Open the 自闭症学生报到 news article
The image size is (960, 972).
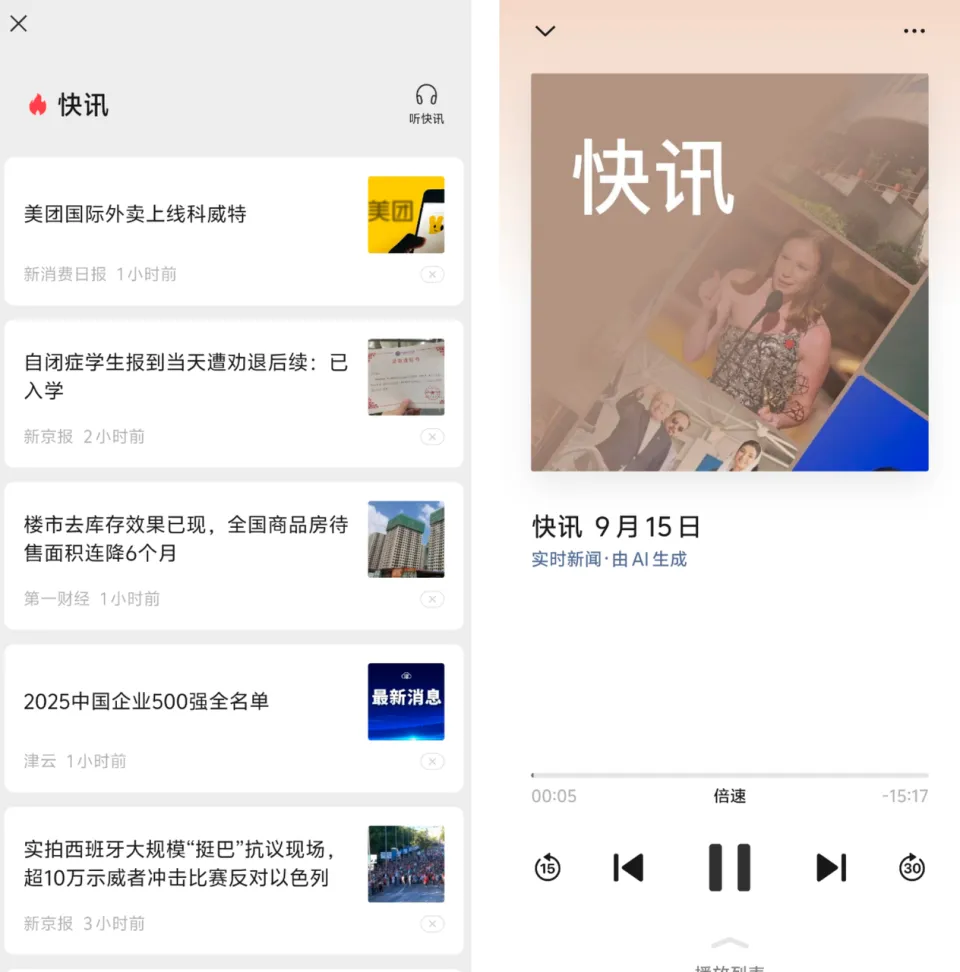tap(185, 377)
